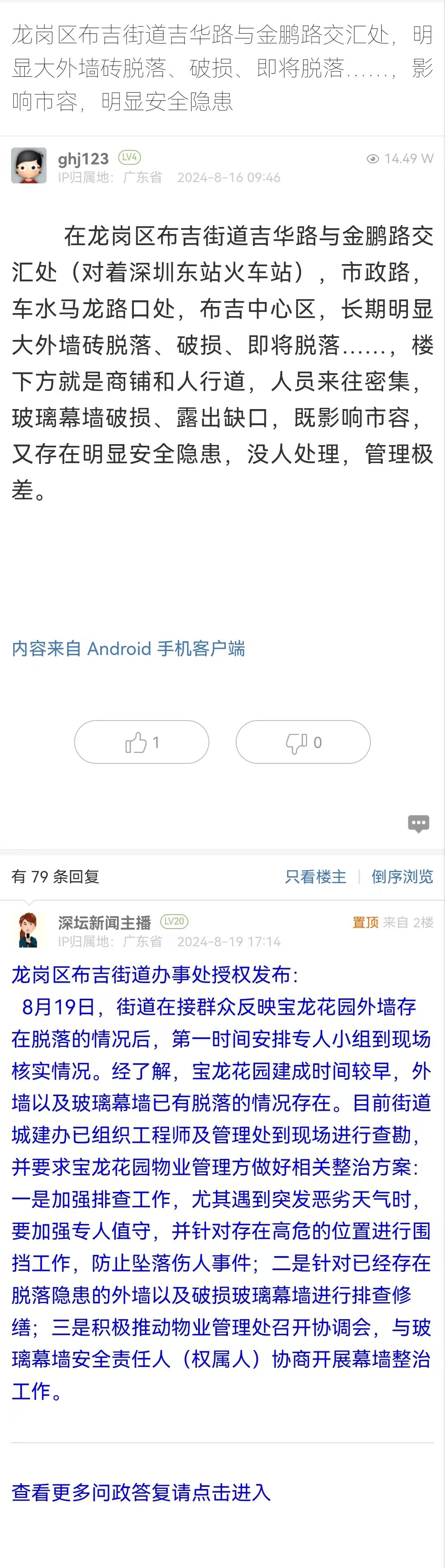The image size is (445, 1568).
Task: Open ghj123's profile avatar
Action: point(28,166)
